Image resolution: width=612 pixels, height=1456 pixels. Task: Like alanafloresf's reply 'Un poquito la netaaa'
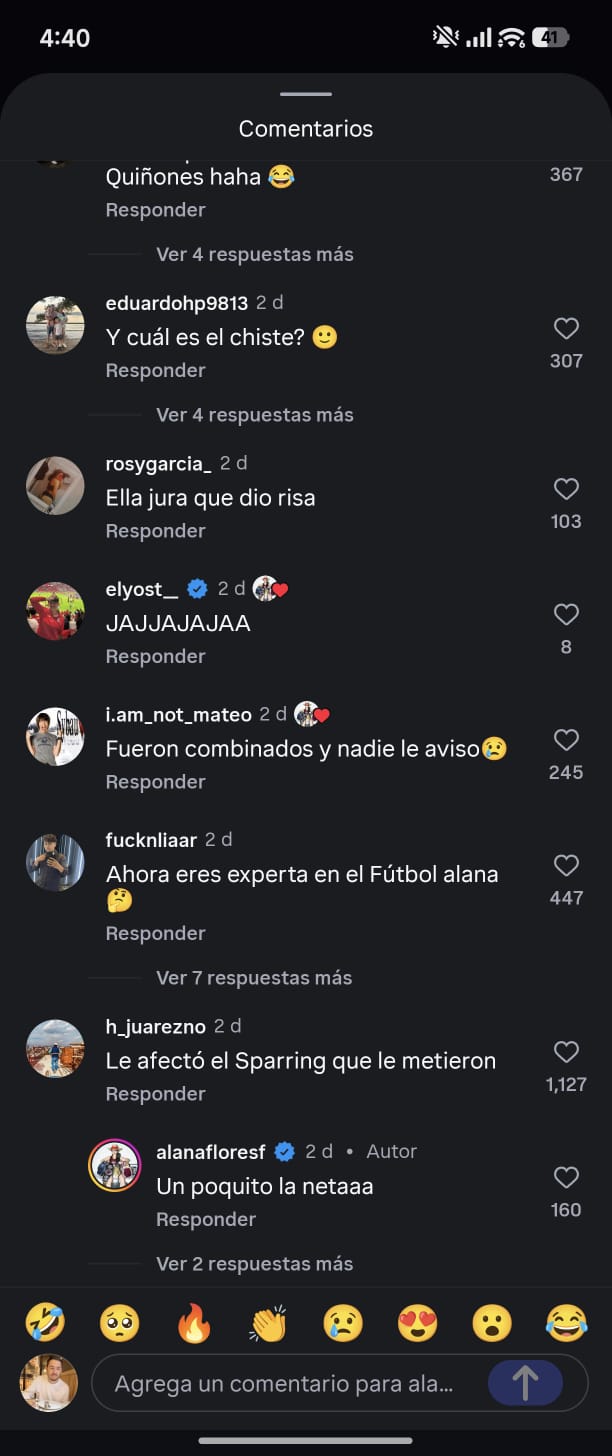point(566,1177)
